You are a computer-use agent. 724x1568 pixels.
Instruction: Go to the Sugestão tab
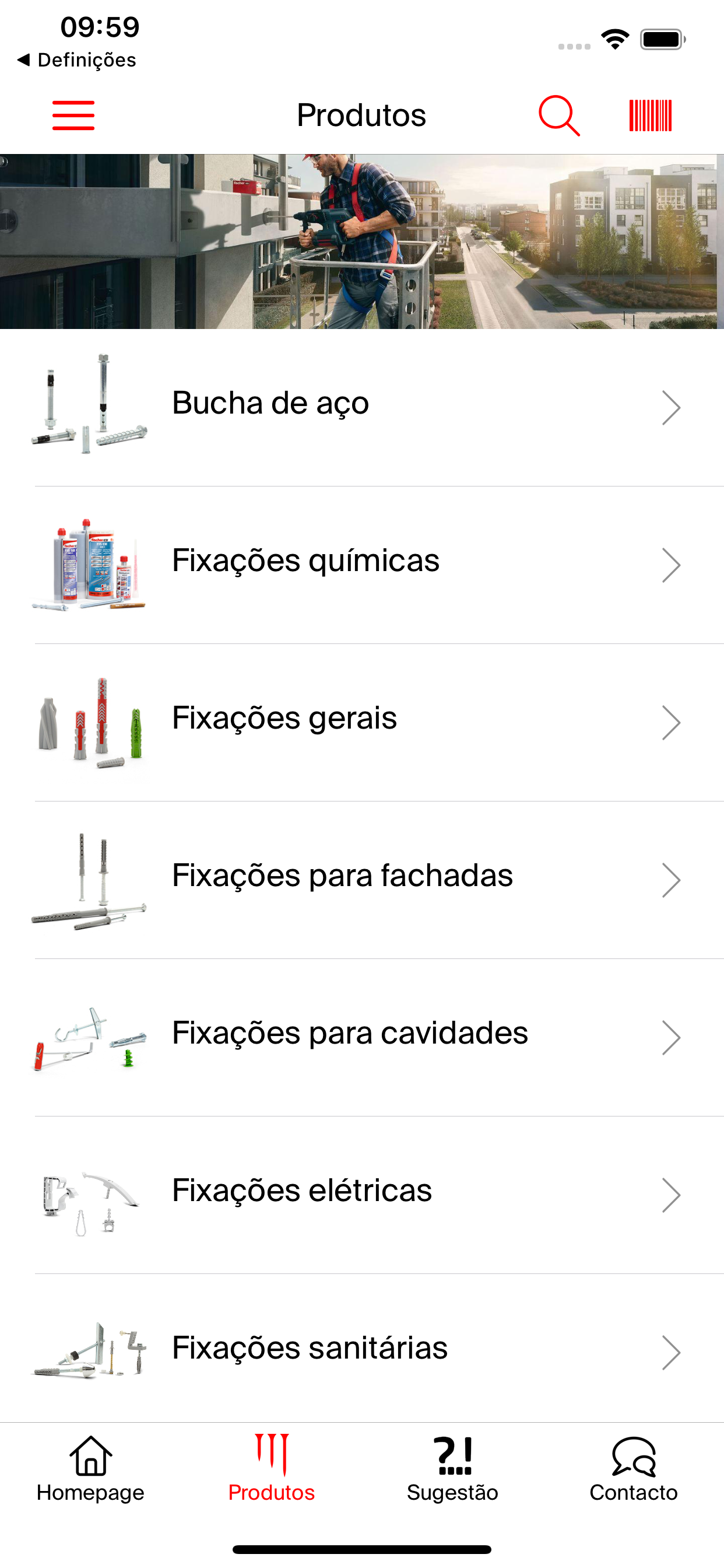click(x=453, y=1469)
